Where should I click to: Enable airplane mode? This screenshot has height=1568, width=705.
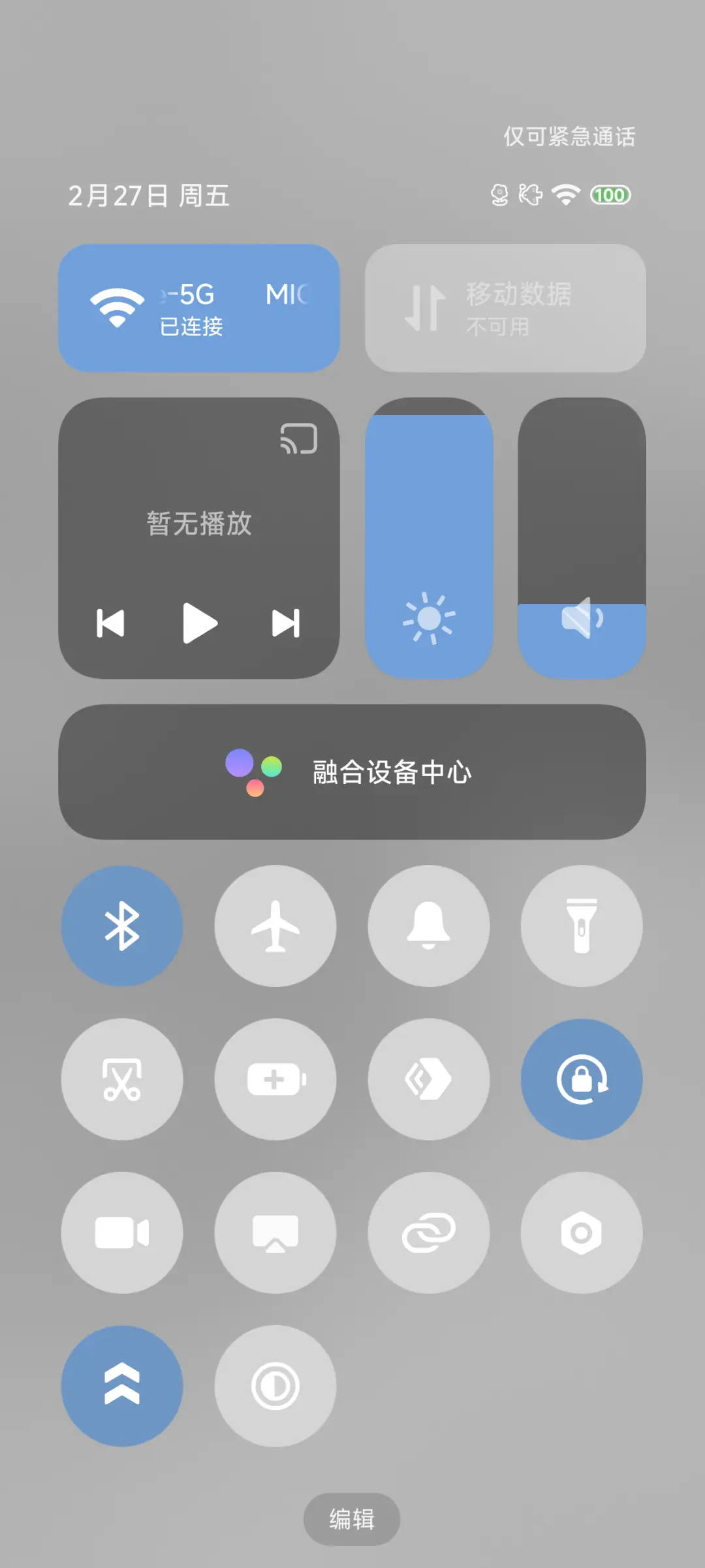275,926
